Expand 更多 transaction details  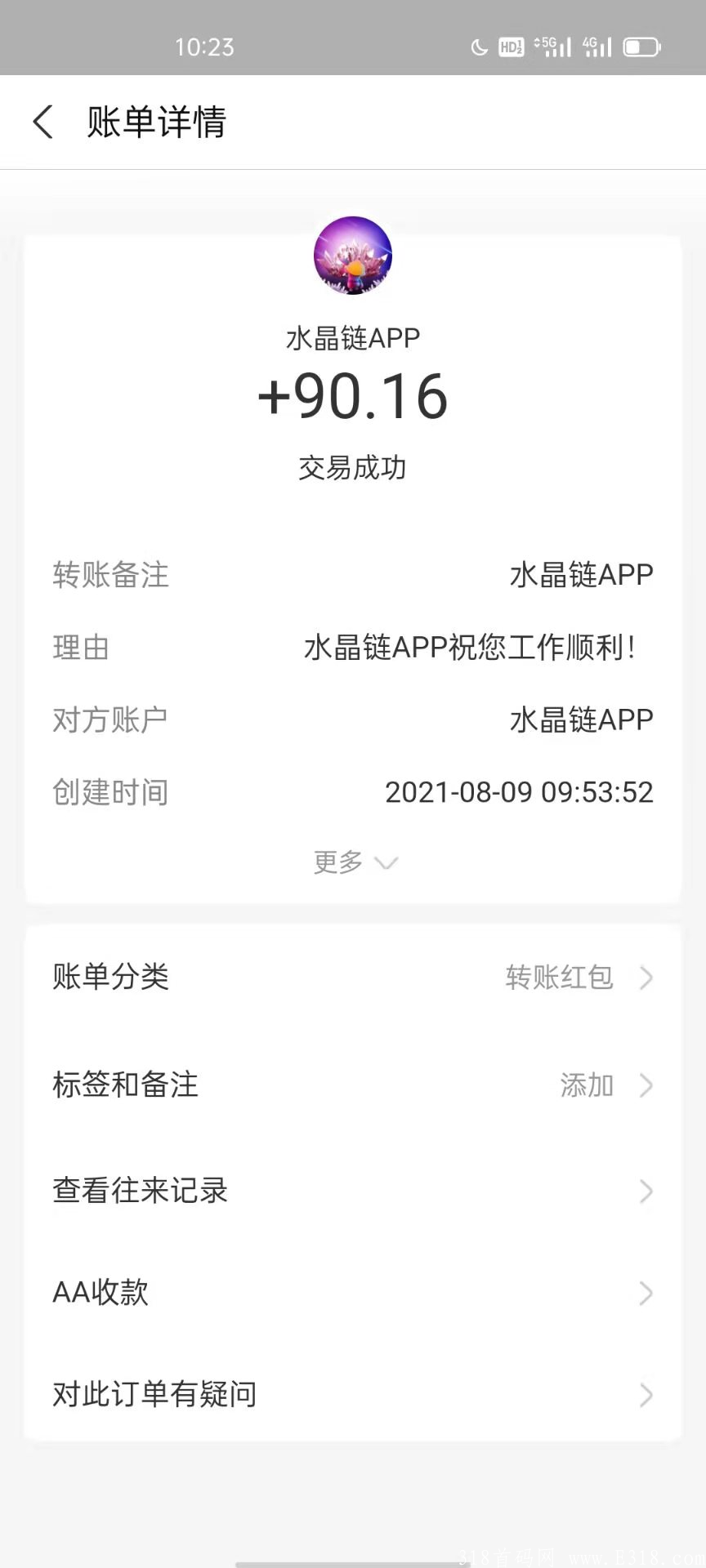355,862
